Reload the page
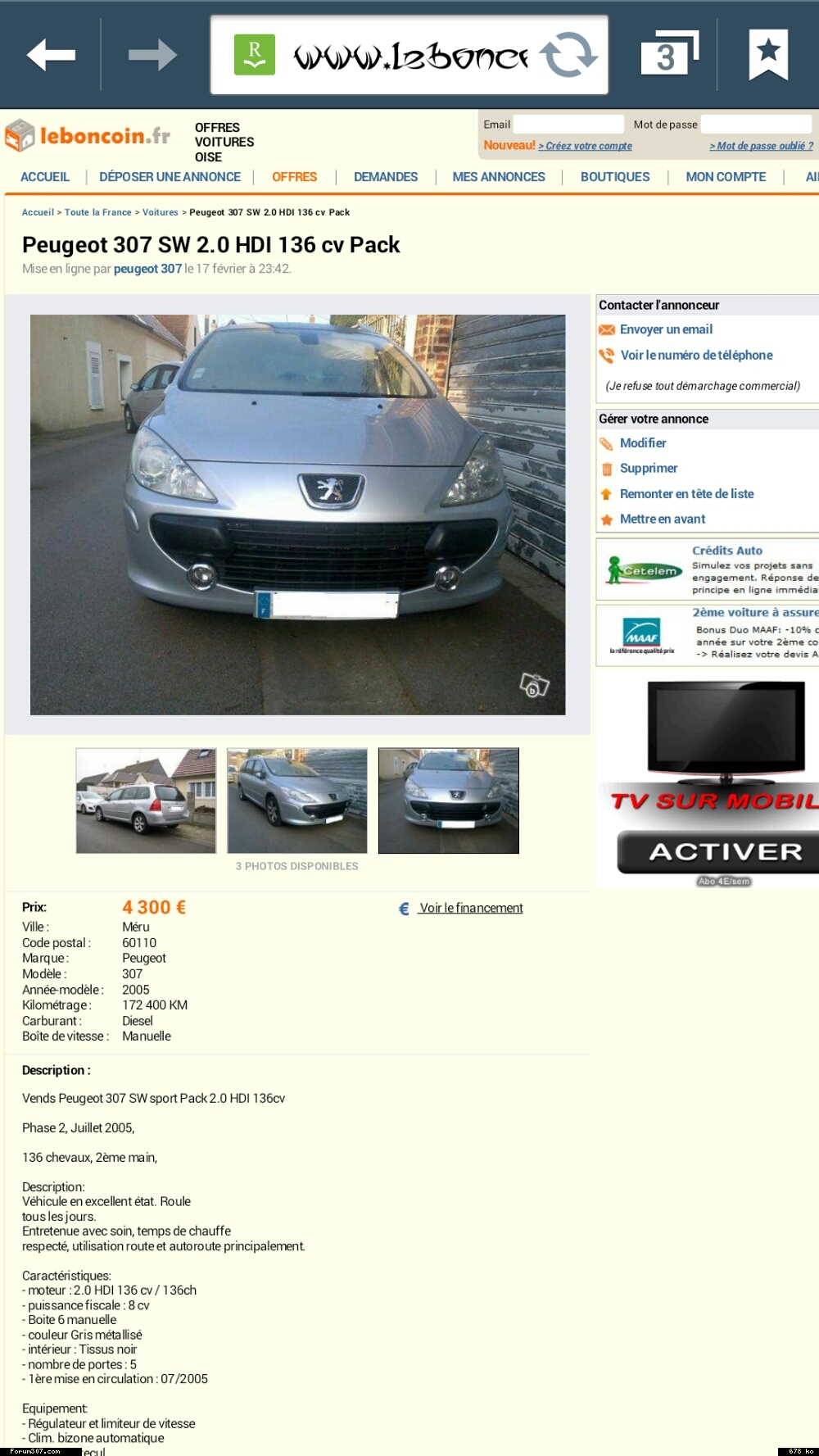The height and width of the screenshot is (1456, 819). pos(568,55)
